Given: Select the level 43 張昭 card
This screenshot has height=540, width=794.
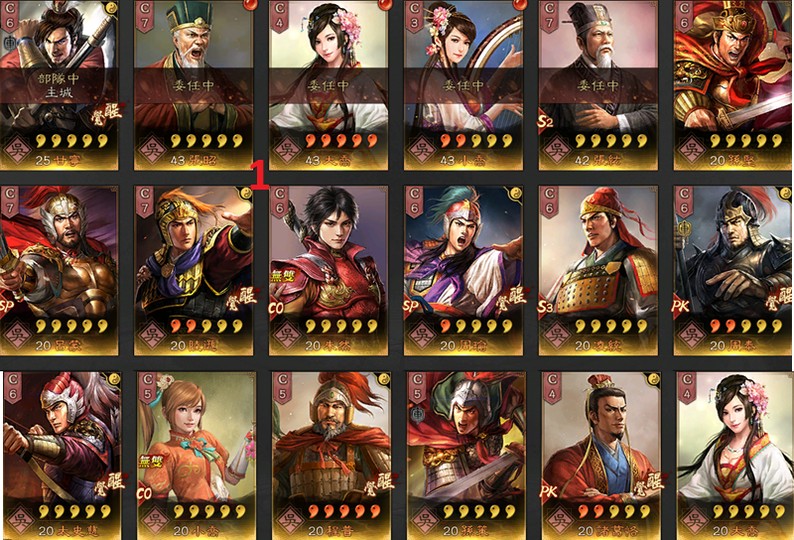Looking at the screenshot, I should 194,85.
